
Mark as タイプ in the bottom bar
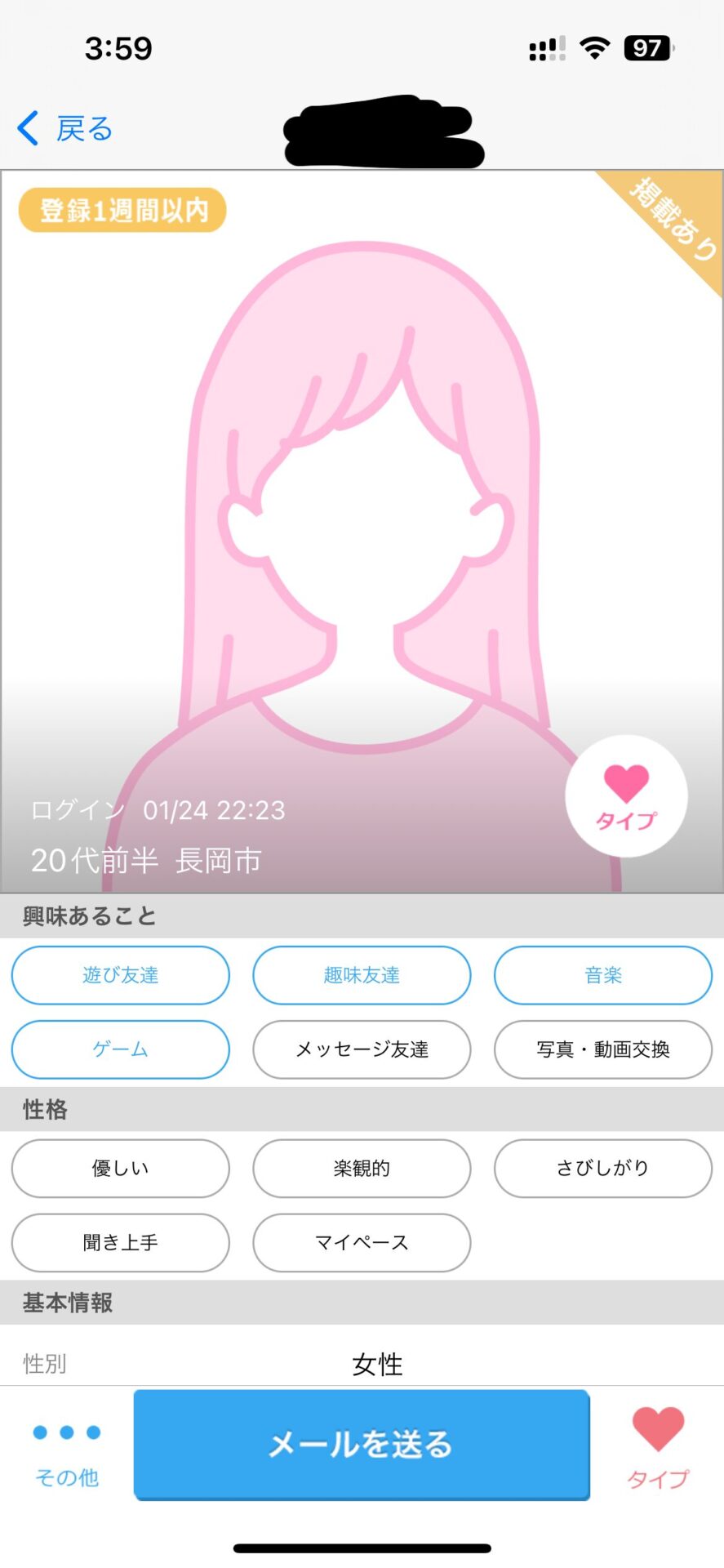658,1447
